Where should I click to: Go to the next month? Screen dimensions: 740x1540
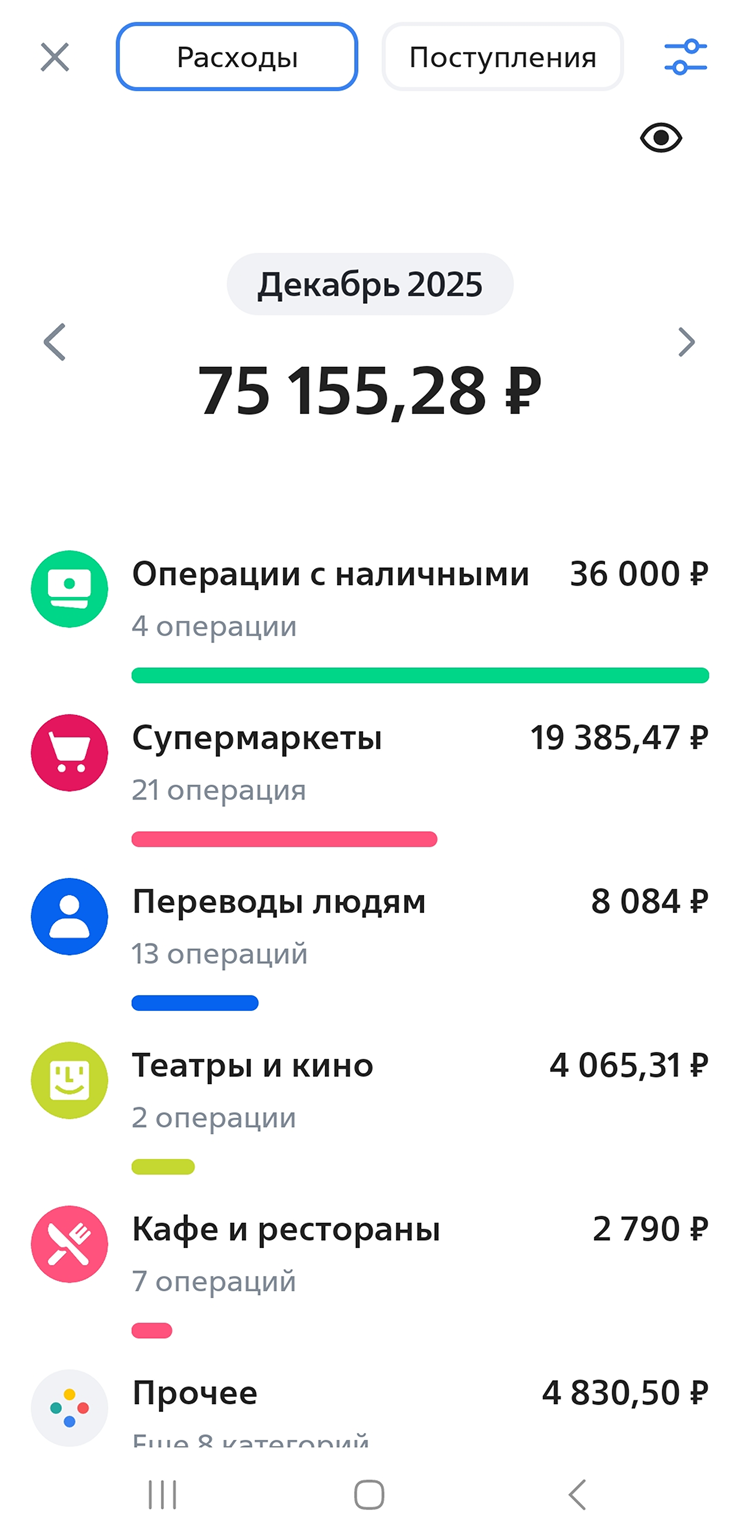coord(685,342)
